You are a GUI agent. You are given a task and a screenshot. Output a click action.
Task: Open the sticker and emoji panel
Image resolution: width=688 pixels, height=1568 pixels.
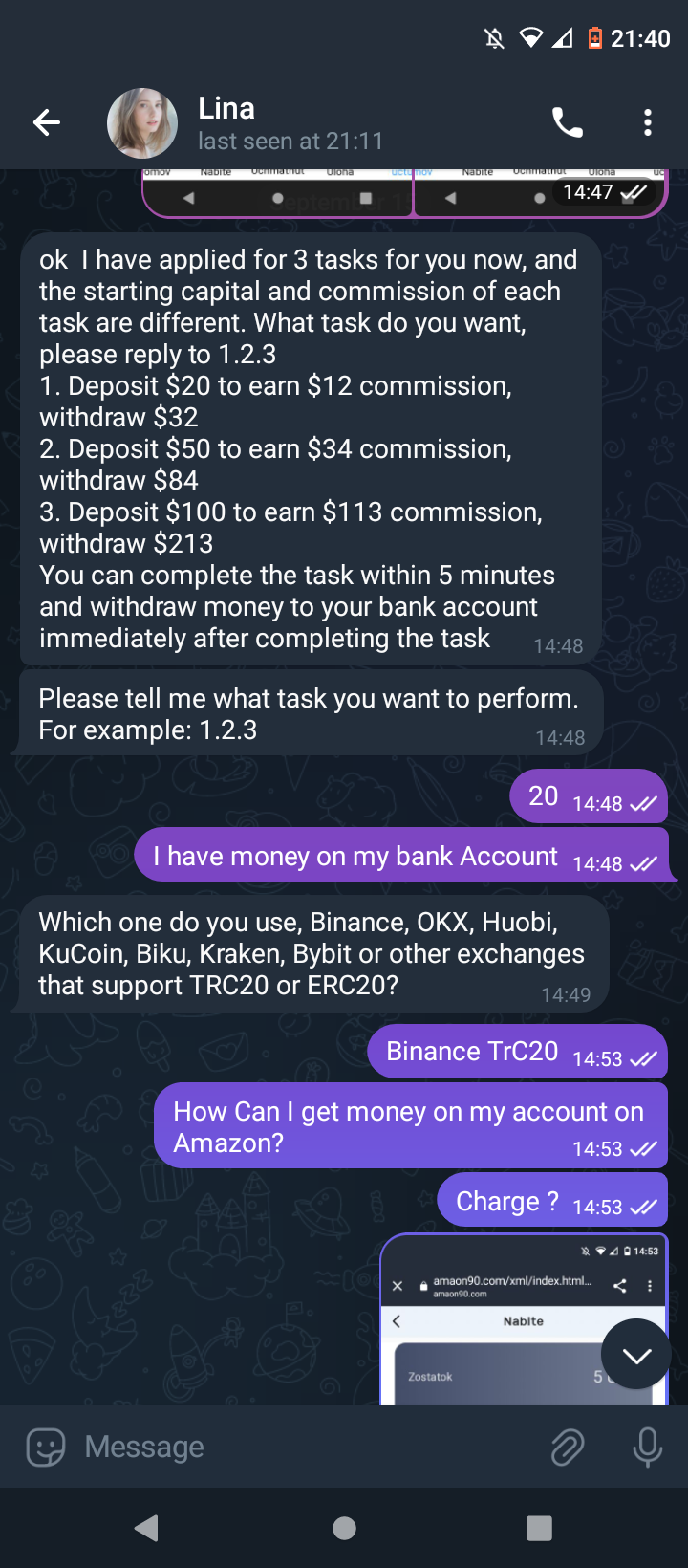point(45,1447)
